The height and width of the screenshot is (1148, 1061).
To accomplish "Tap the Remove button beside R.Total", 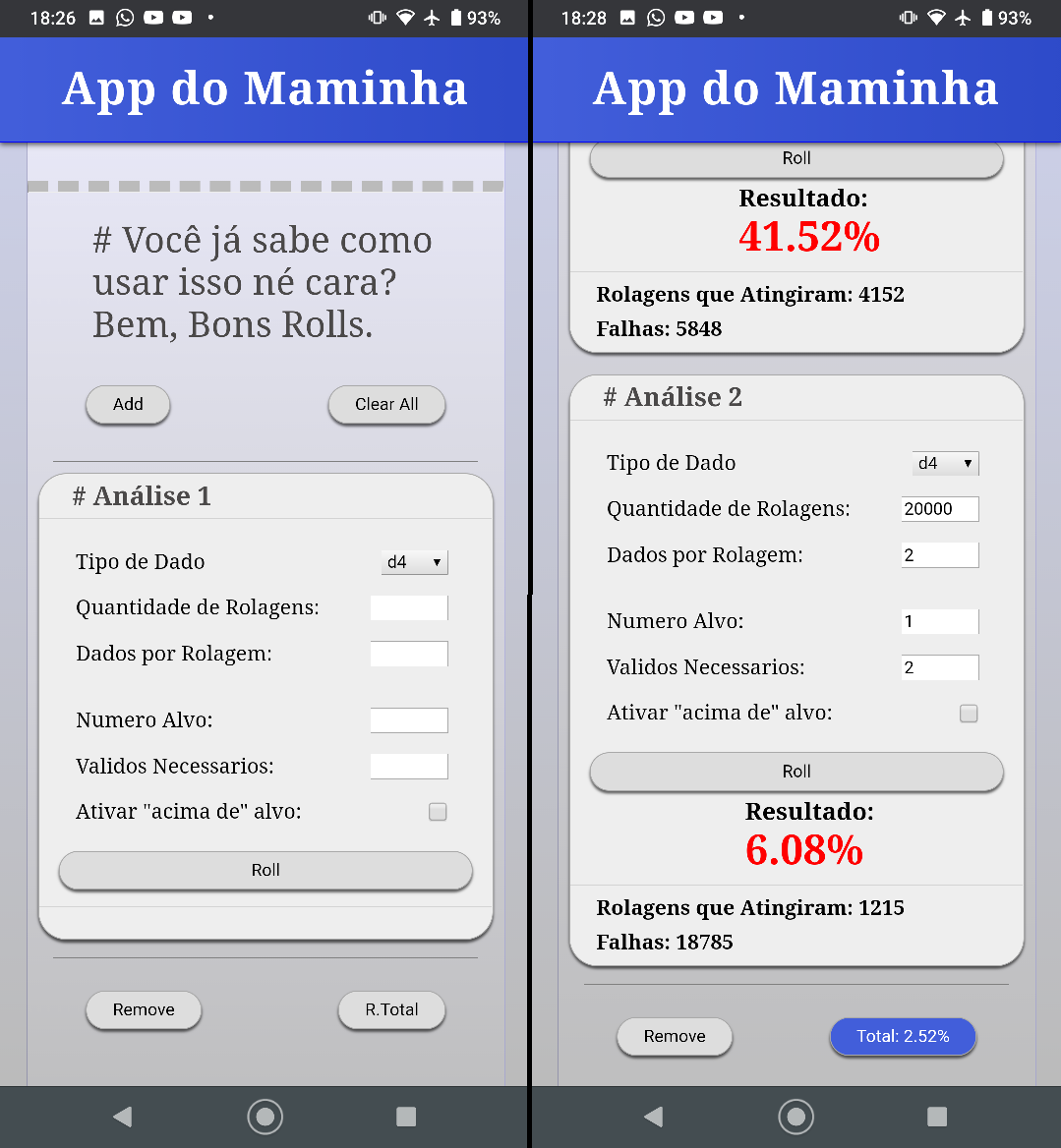I will click(x=144, y=1010).
